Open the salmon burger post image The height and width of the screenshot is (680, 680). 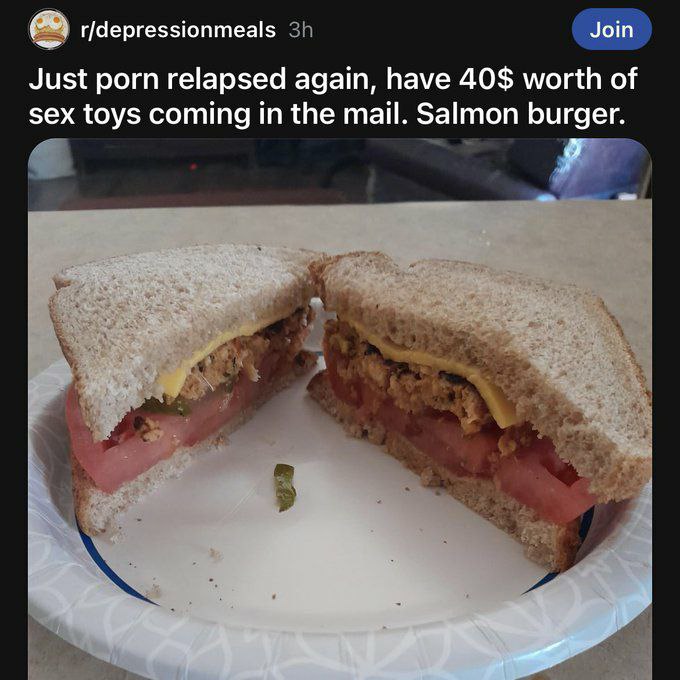click(x=340, y=400)
